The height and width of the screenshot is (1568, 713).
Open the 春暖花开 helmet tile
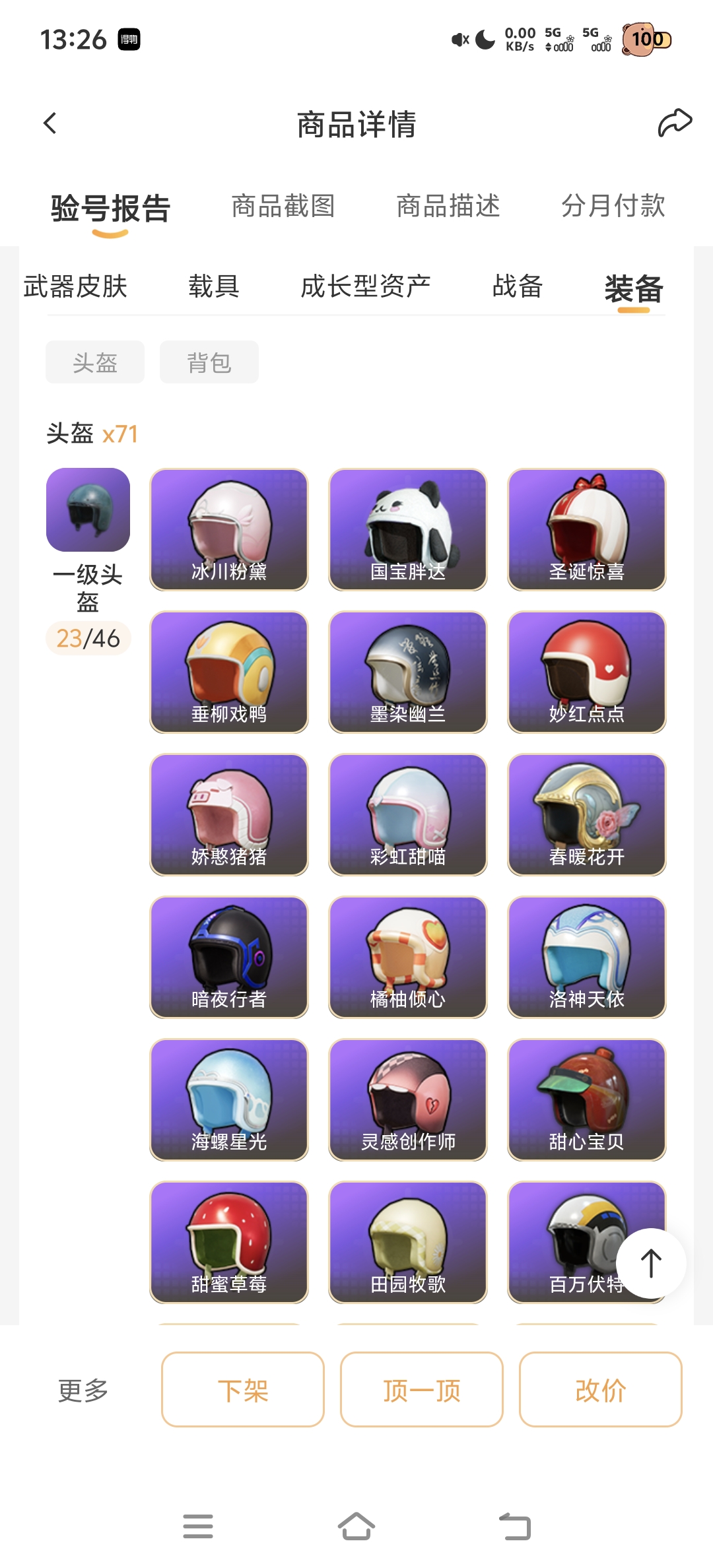point(587,814)
